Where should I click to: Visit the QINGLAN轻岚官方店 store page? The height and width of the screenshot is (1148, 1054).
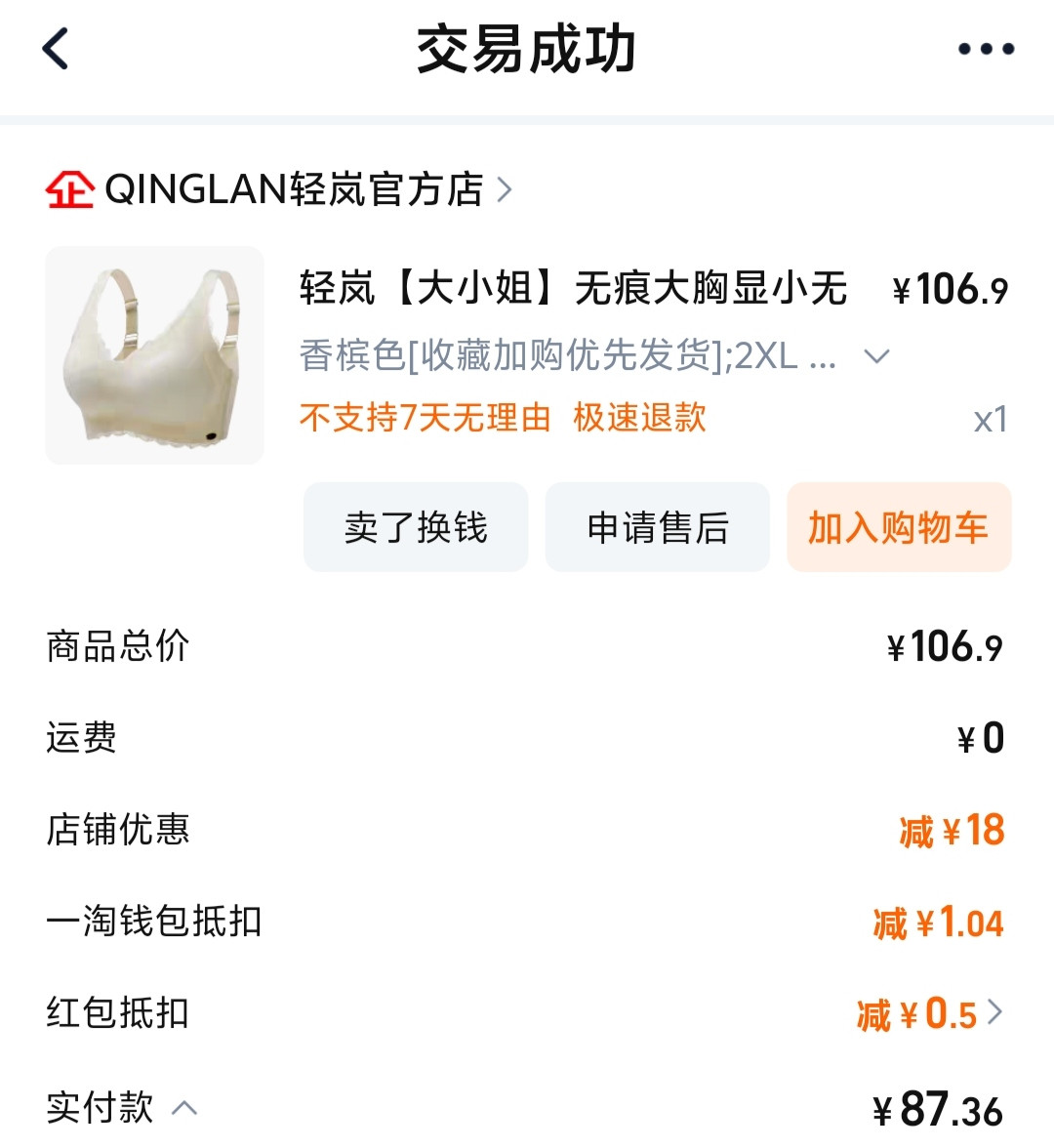click(x=293, y=189)
